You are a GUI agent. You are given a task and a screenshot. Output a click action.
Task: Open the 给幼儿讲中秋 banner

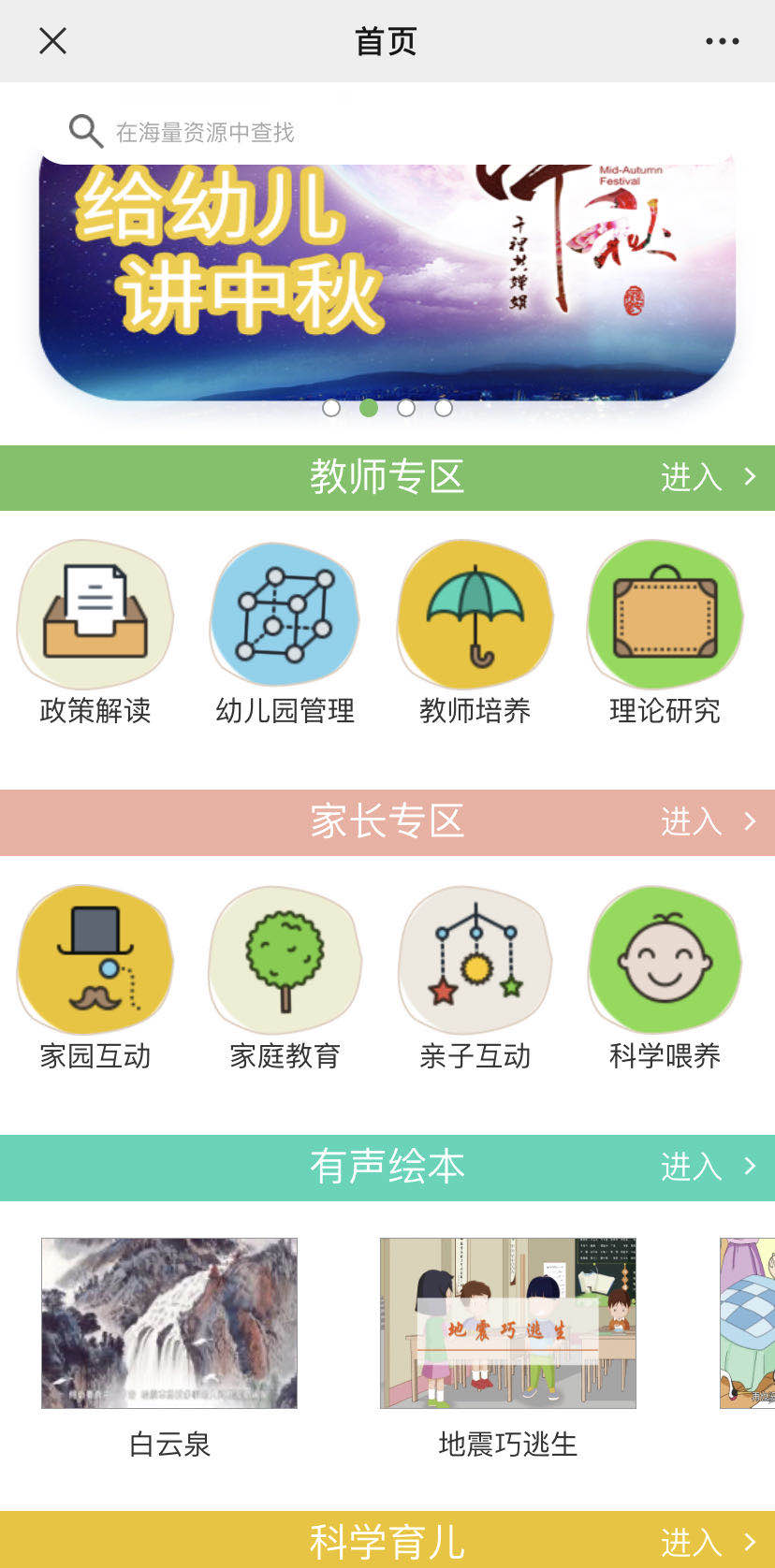coord(387,281)
